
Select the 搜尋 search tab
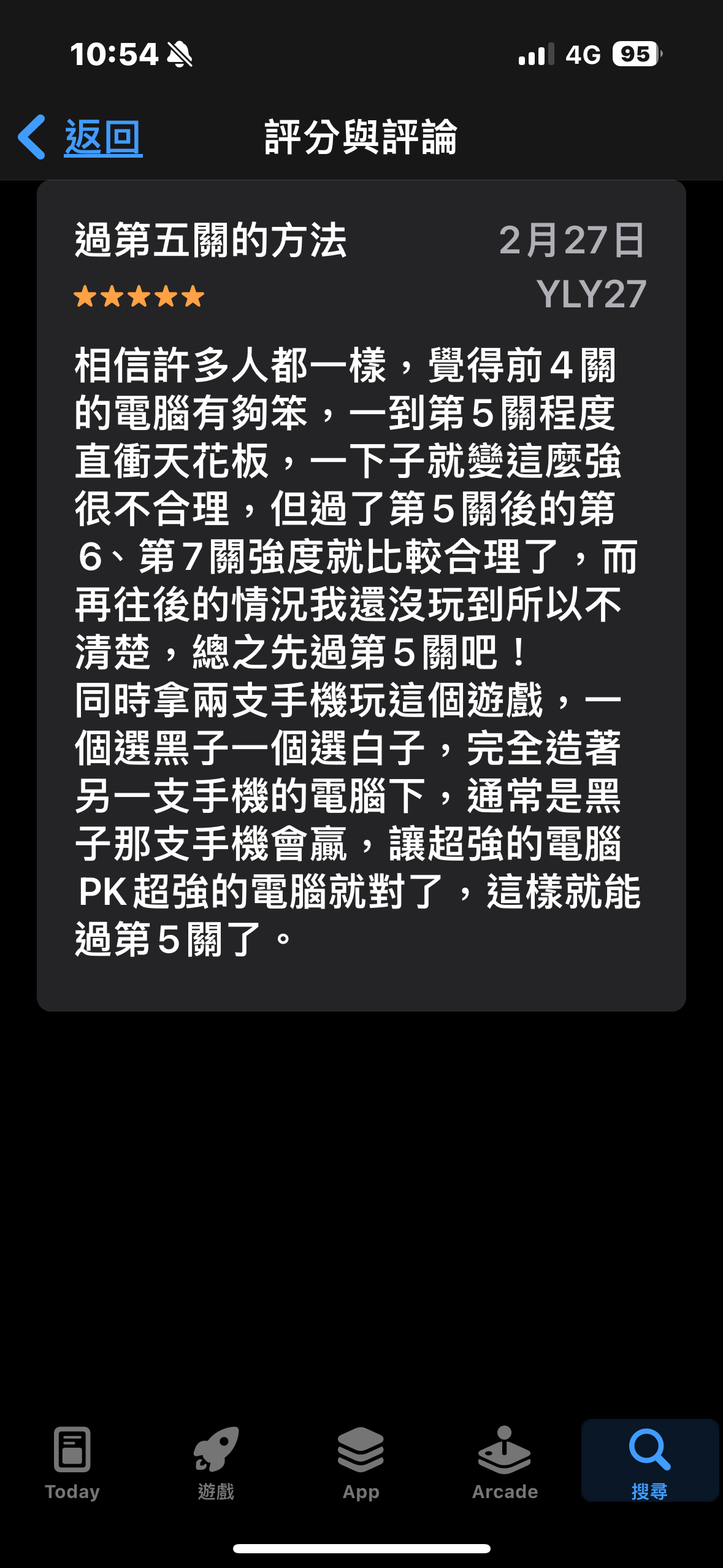pyautogui.click(x=649, y=1461)
